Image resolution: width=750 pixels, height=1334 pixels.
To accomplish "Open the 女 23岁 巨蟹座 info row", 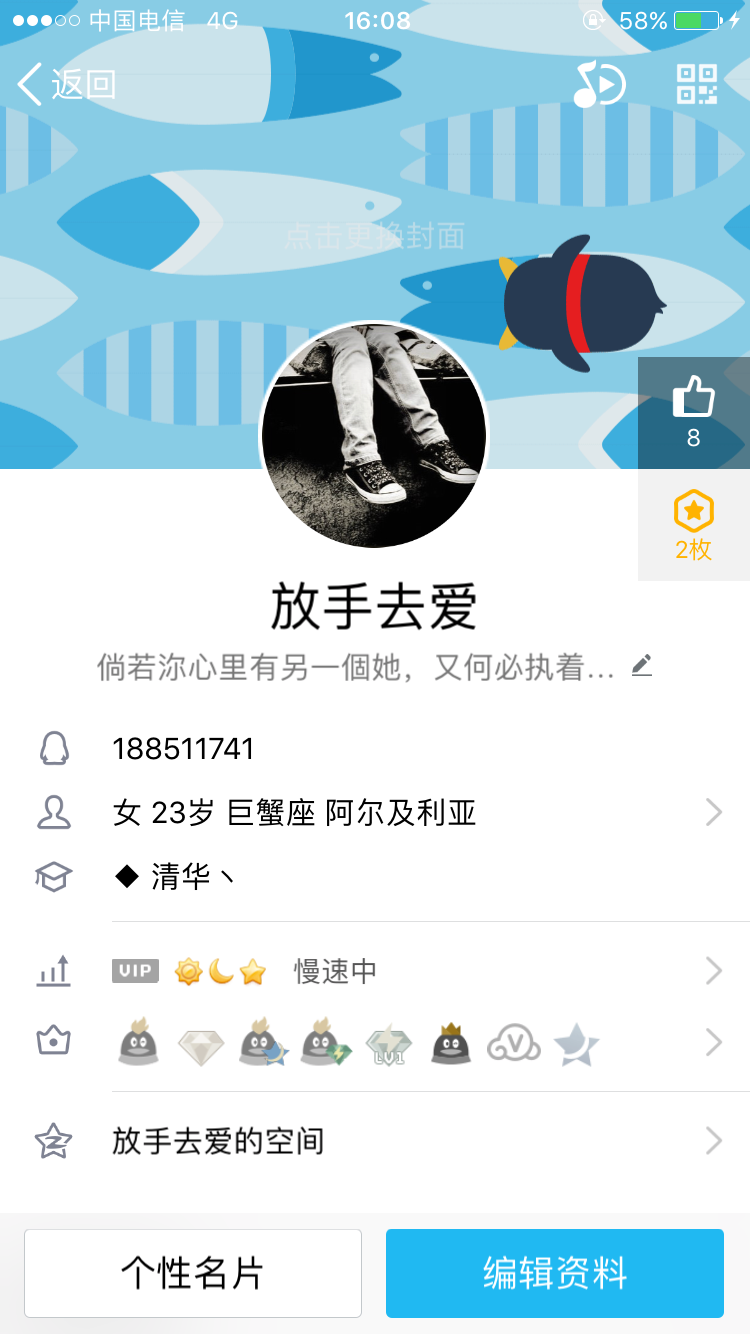I will click(x=375, y=813).
